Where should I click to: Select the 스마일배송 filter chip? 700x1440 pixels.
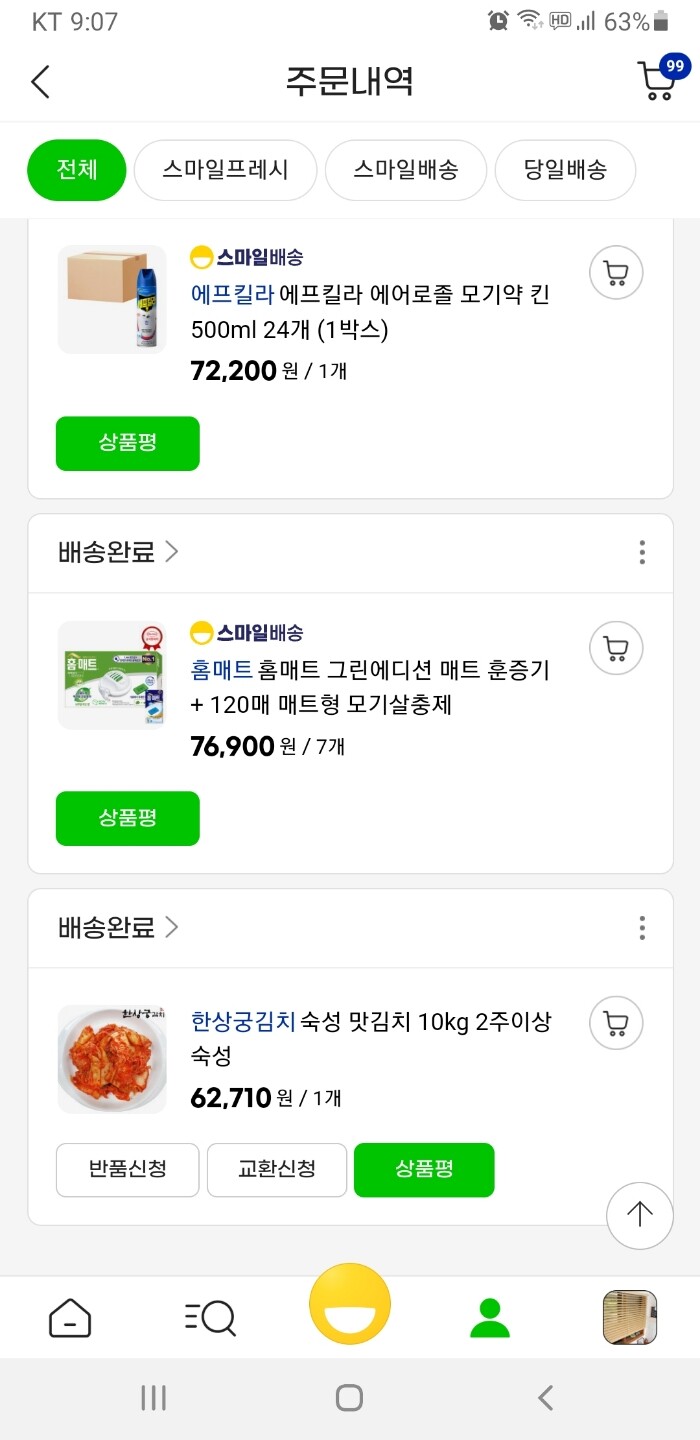406,170
